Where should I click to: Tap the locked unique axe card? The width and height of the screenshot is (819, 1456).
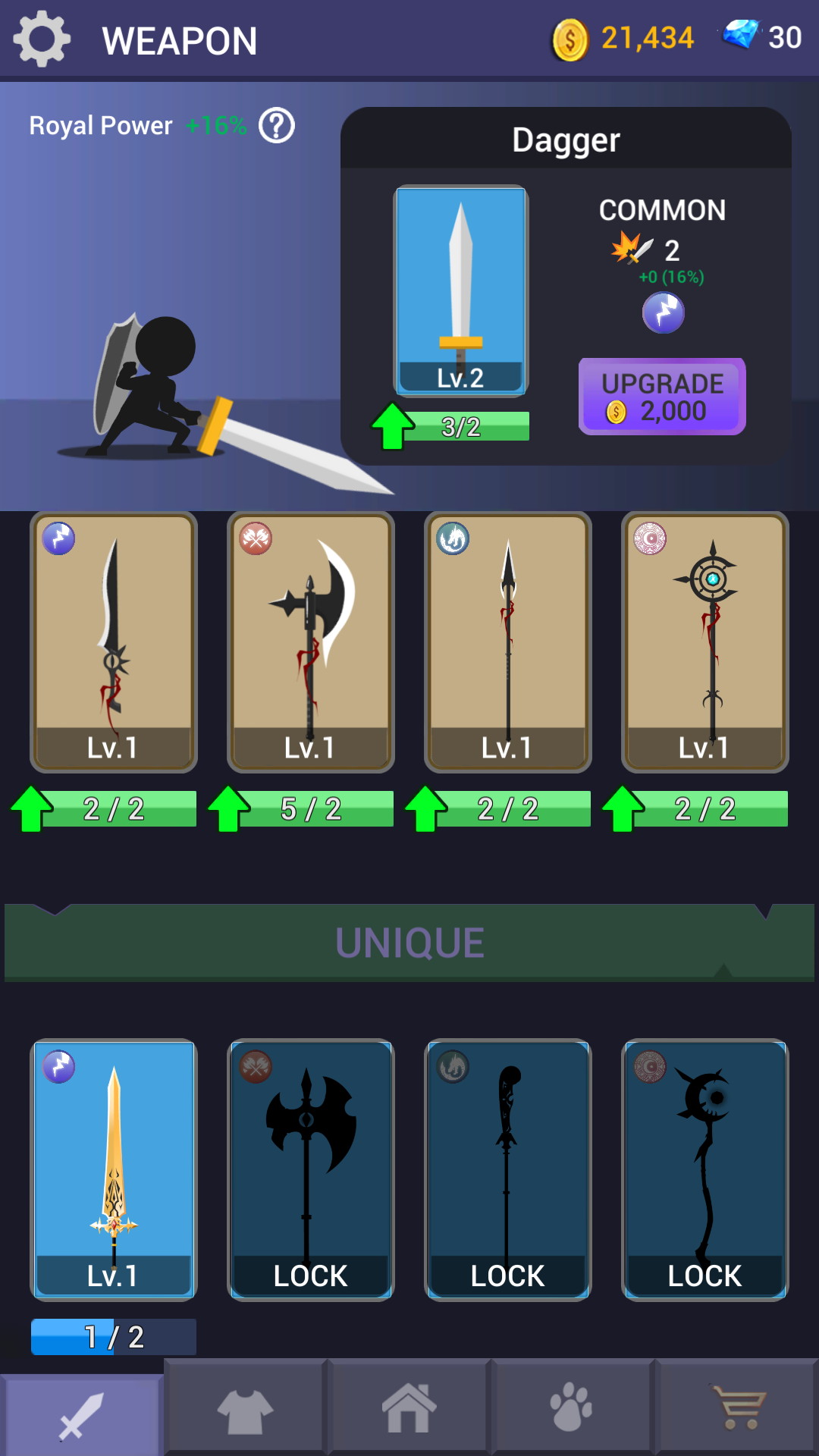(x=311, y=1169)
